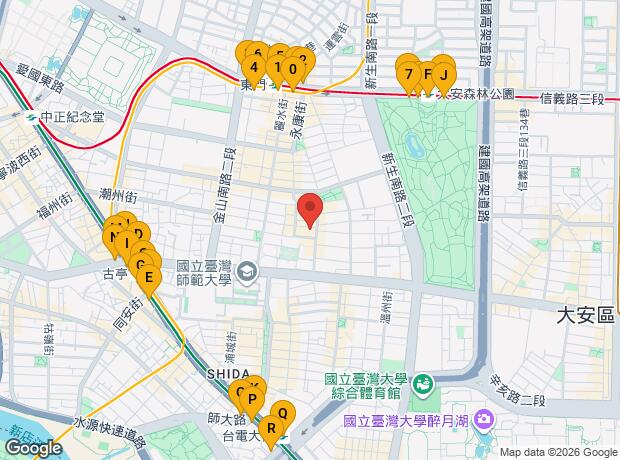
Task: Open map marker R
Action: click(271, 429)
